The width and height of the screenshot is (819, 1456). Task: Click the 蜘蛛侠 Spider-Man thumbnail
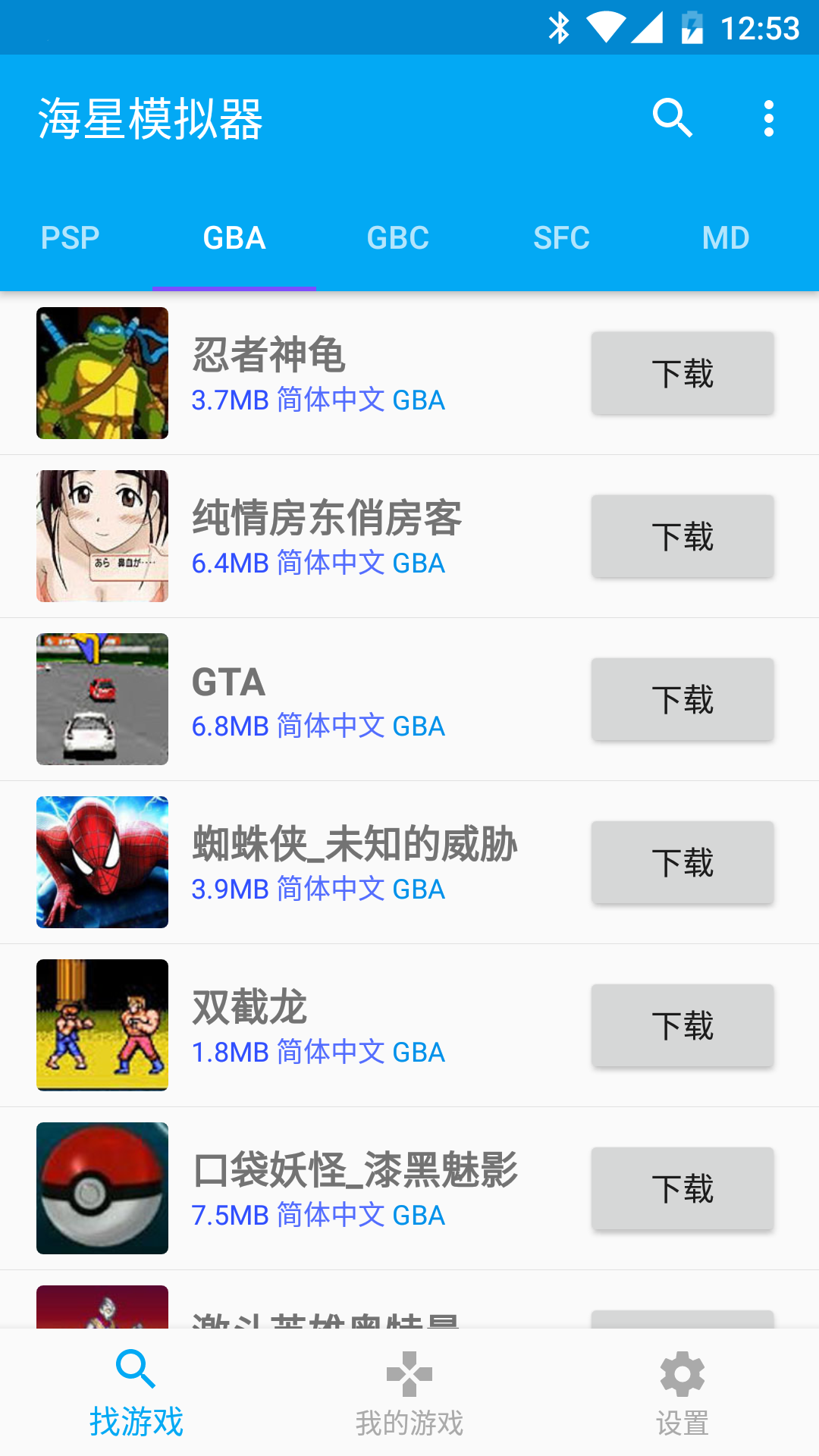pyautogui.click(x=102, y=862)
